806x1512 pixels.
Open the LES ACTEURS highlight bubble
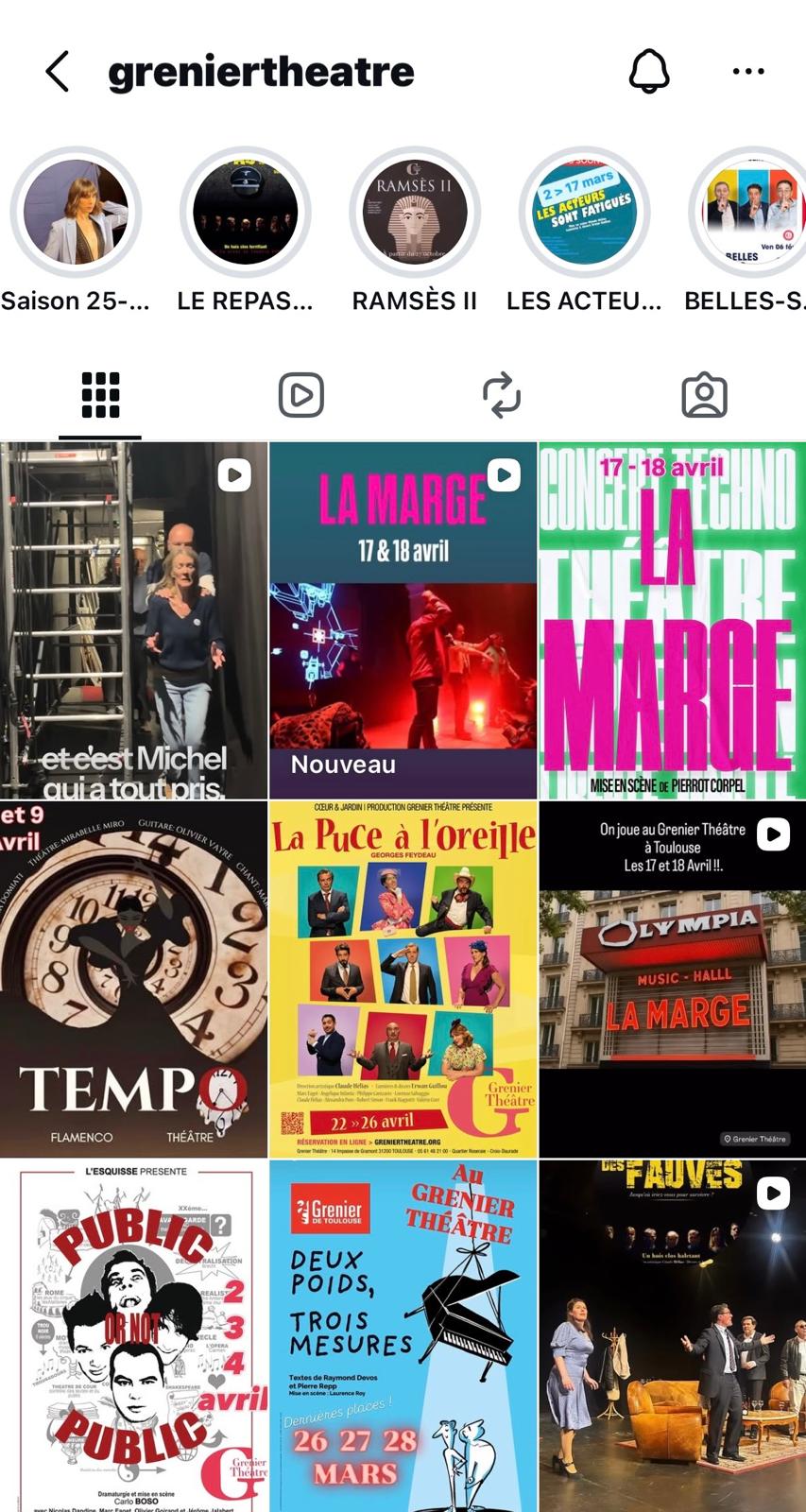pos(585,213)
